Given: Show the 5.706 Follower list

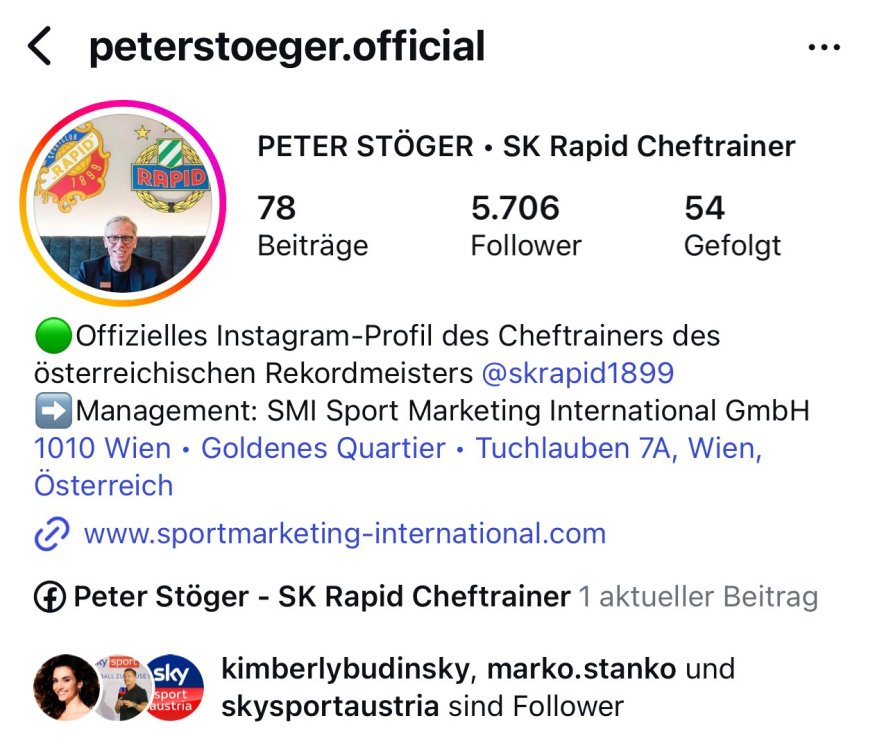Looking at the screenshot, I should (x=525, y=225).
